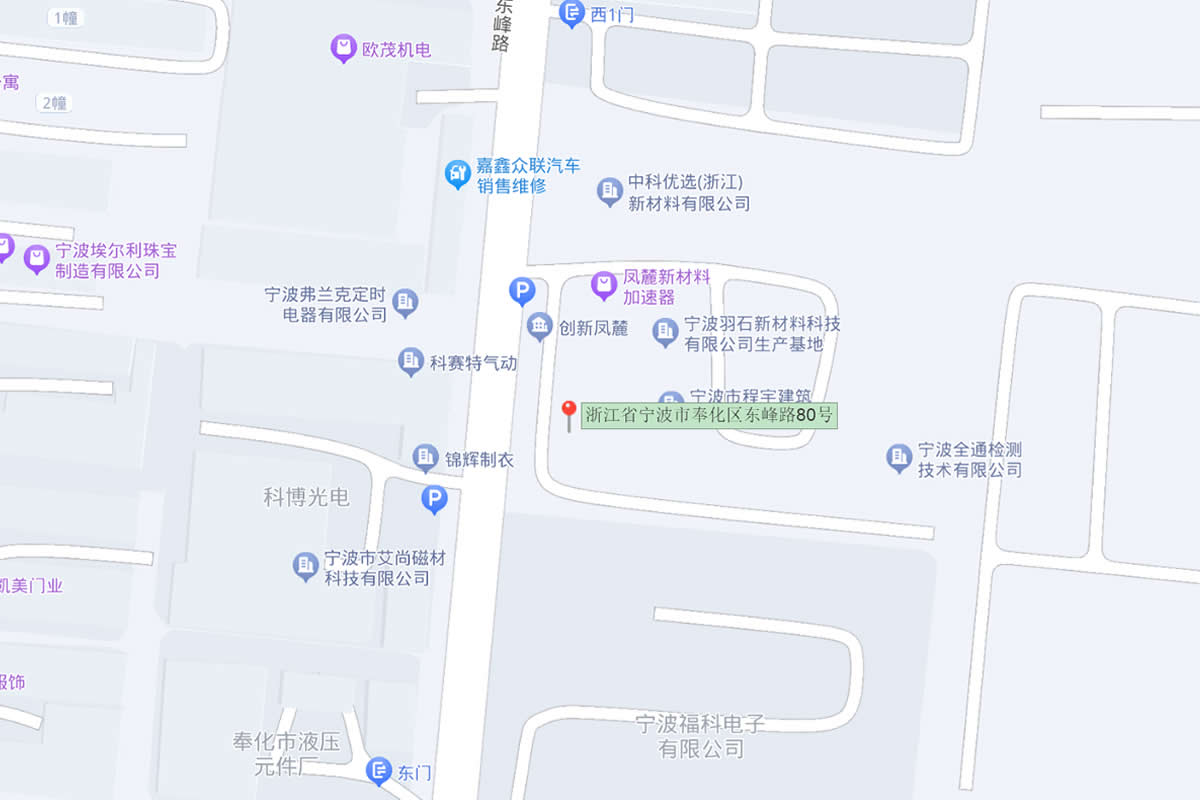1200x800 pixels.
Task: Open the 宁波羽石新材料科技 marker
Action: pos(665,331)
